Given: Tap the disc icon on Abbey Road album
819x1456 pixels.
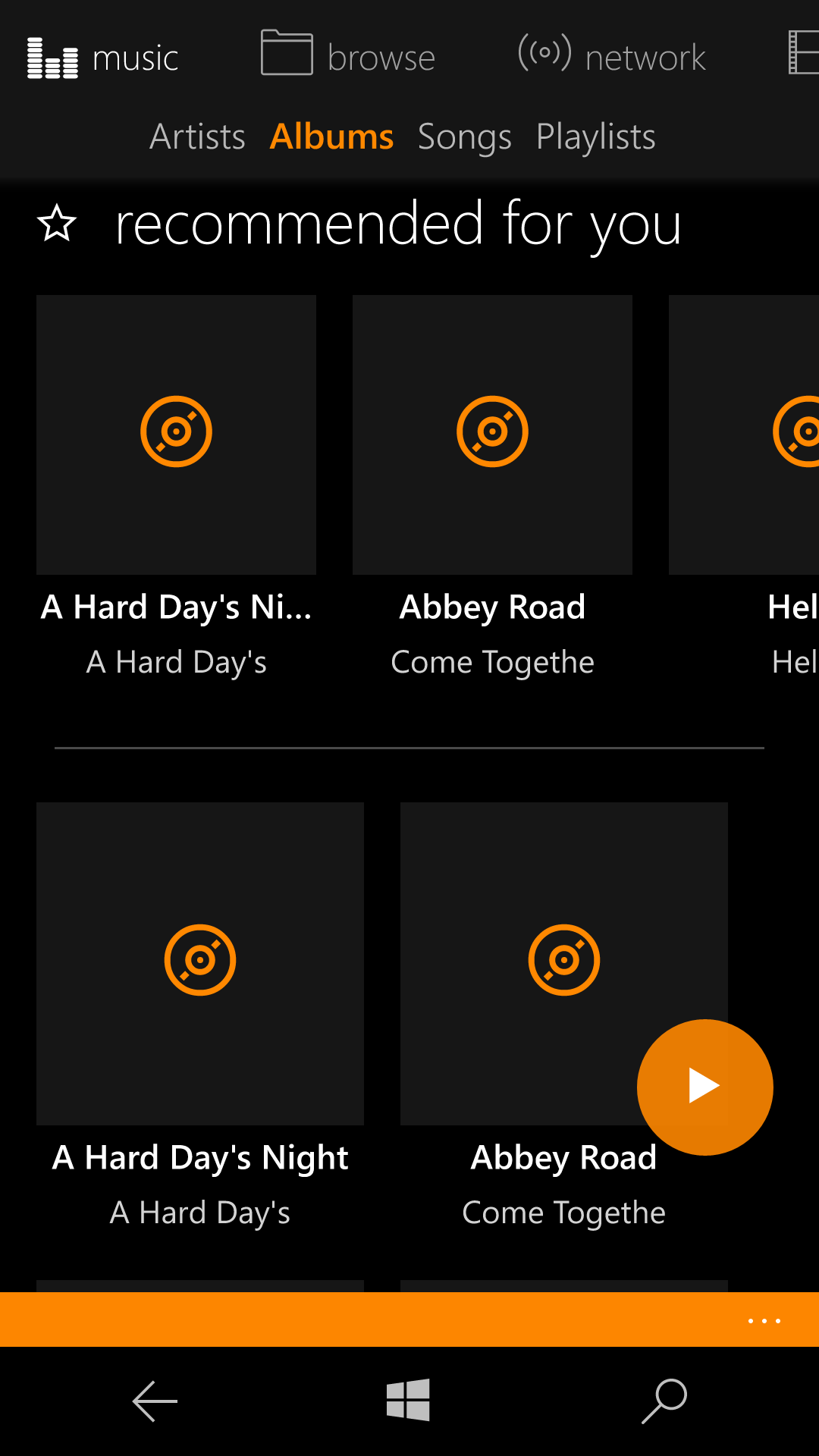Looking at the screenshot, I should point(492,431).
